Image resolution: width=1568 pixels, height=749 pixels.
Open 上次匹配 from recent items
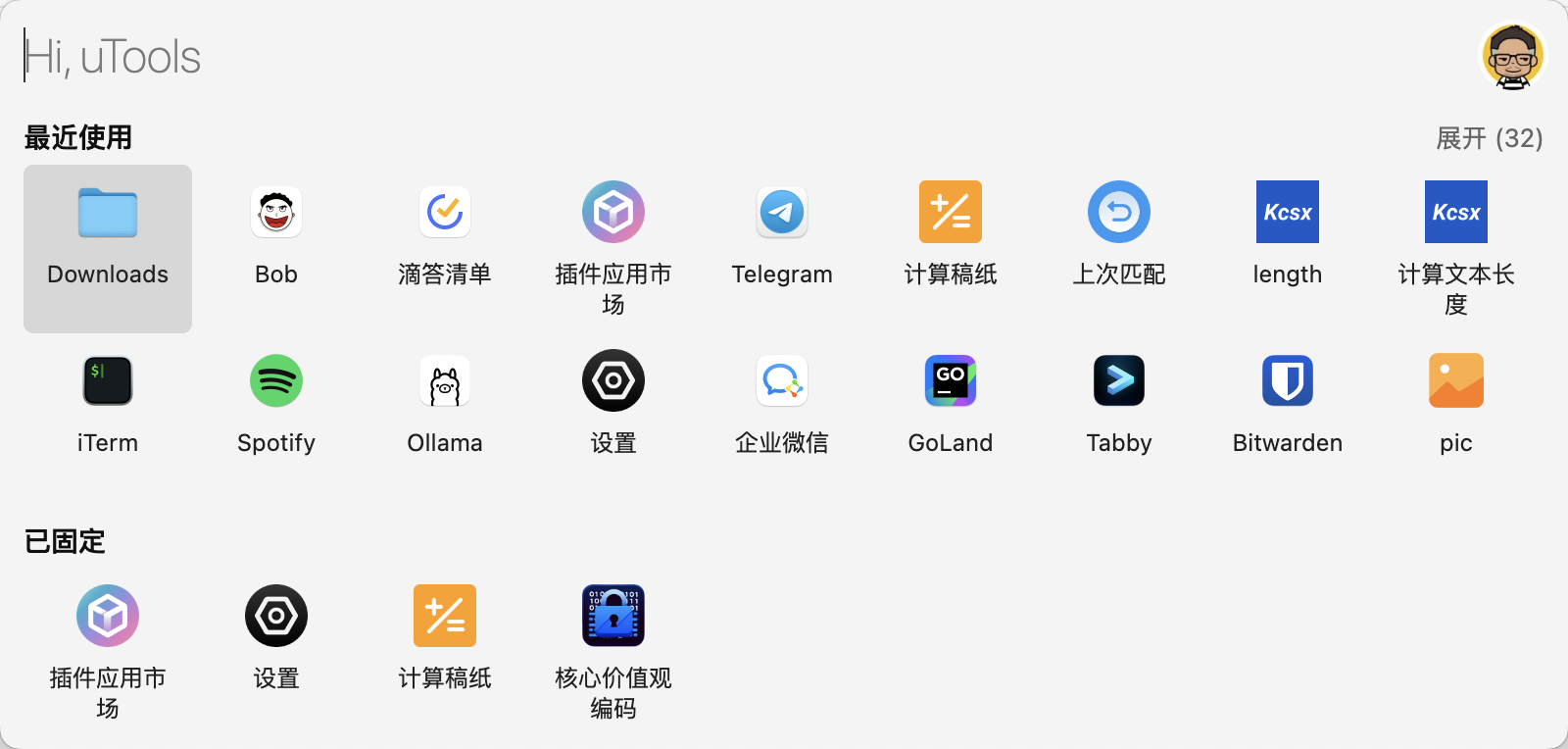[x=1119, y=235]
